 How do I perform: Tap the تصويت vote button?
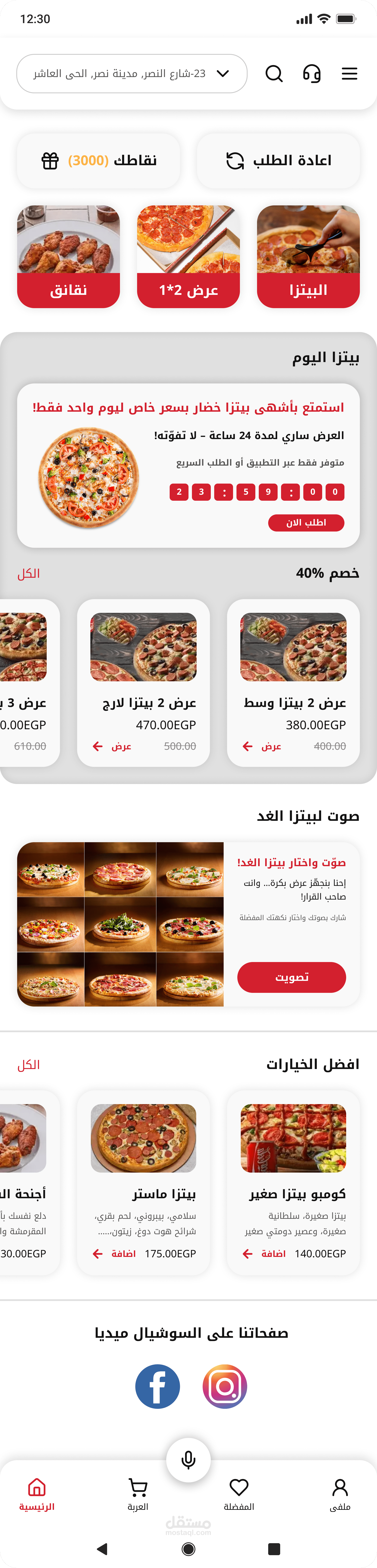click(292, 977)
